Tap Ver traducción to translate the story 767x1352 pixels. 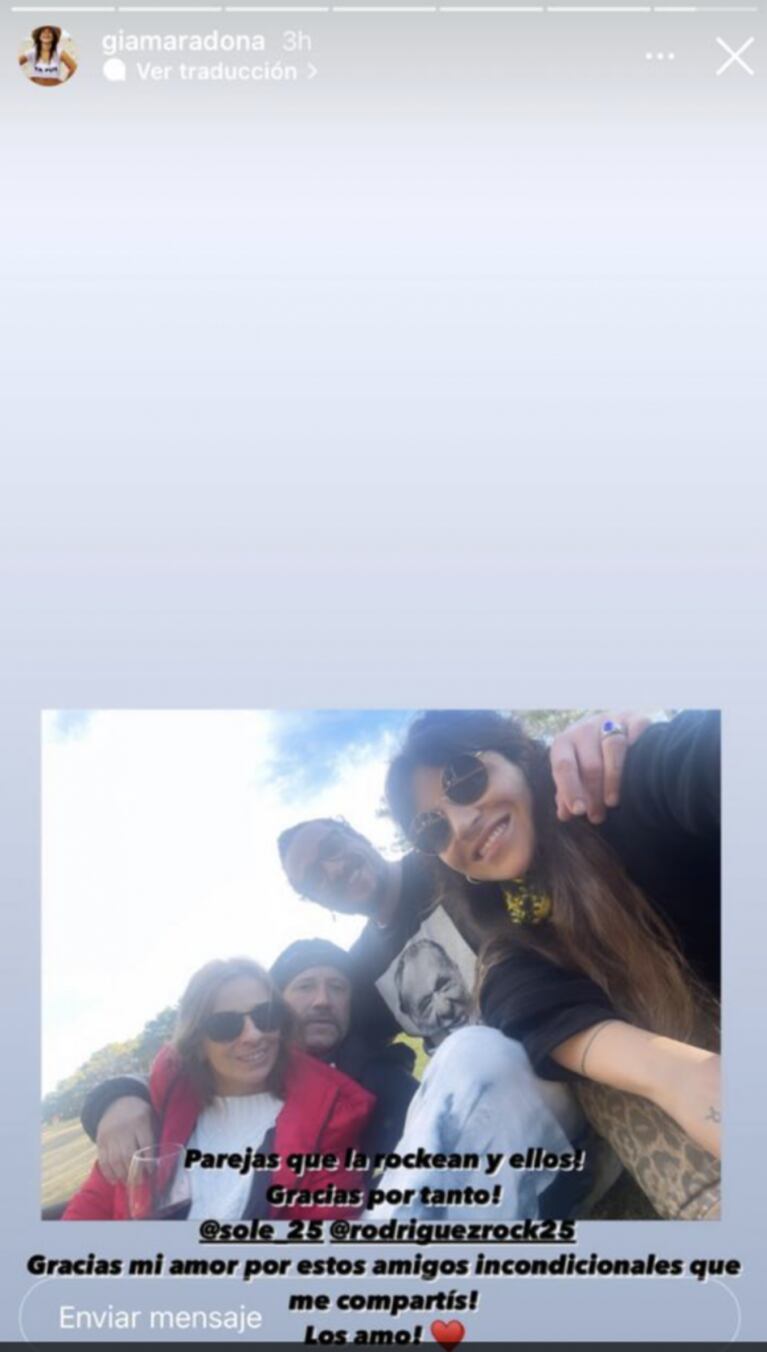pos(216,71)
